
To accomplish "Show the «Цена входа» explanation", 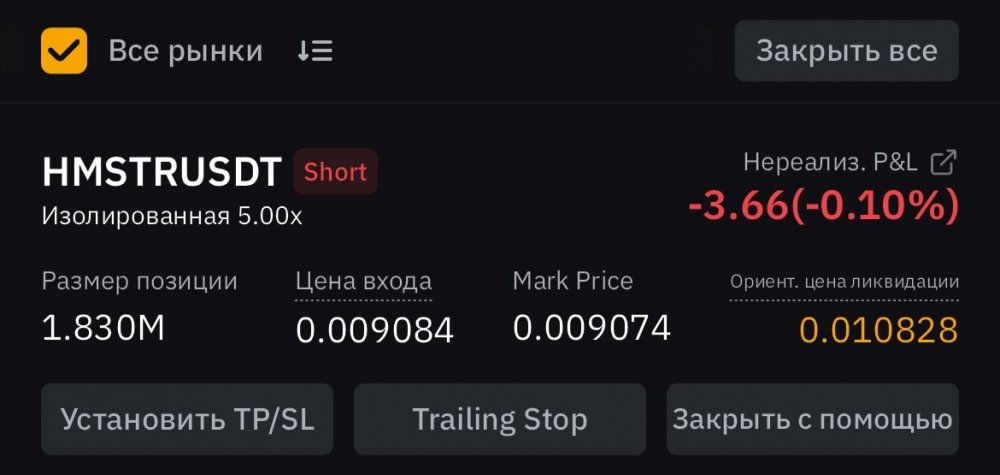I will [x=363, y=281].
